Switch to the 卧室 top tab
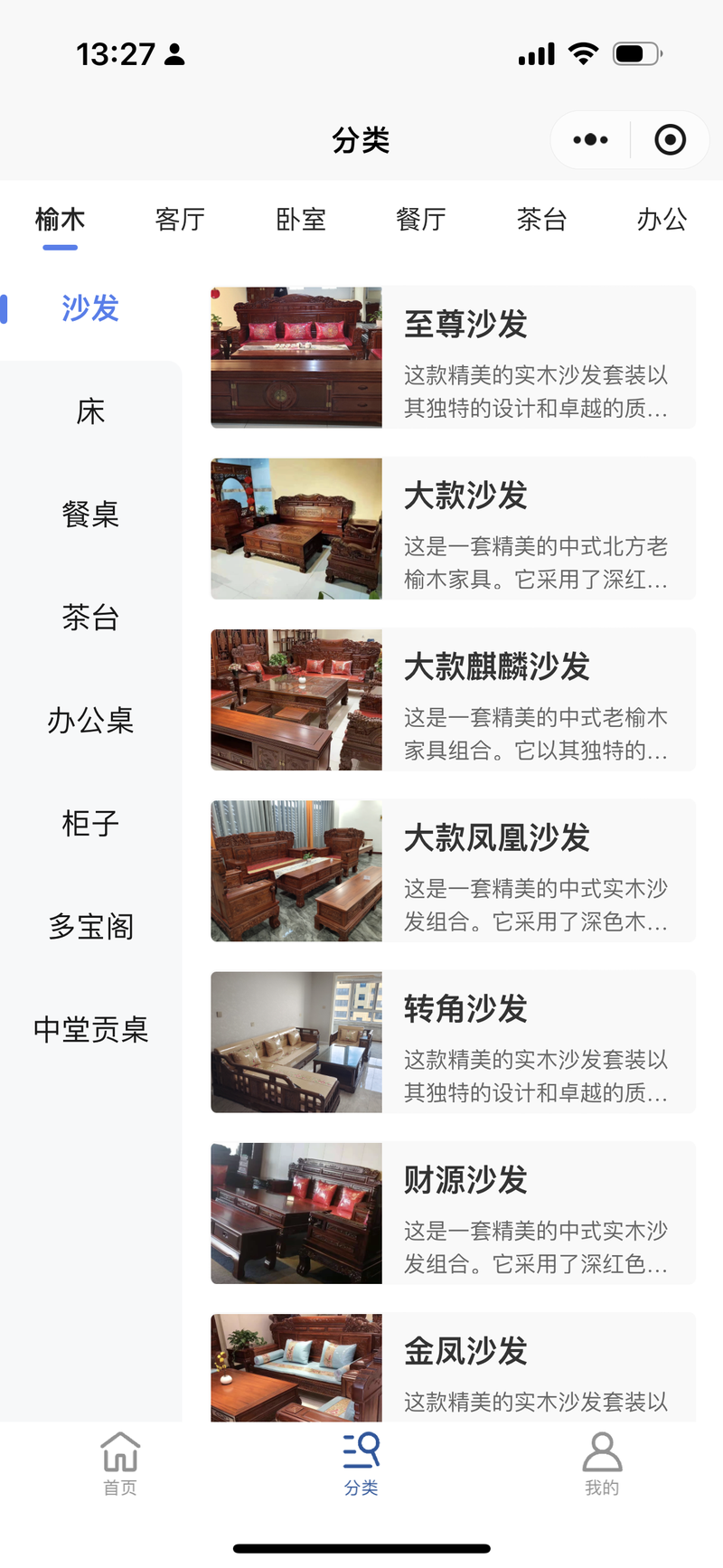This screenshot has height=1568, width=723. tap(301, 220)
